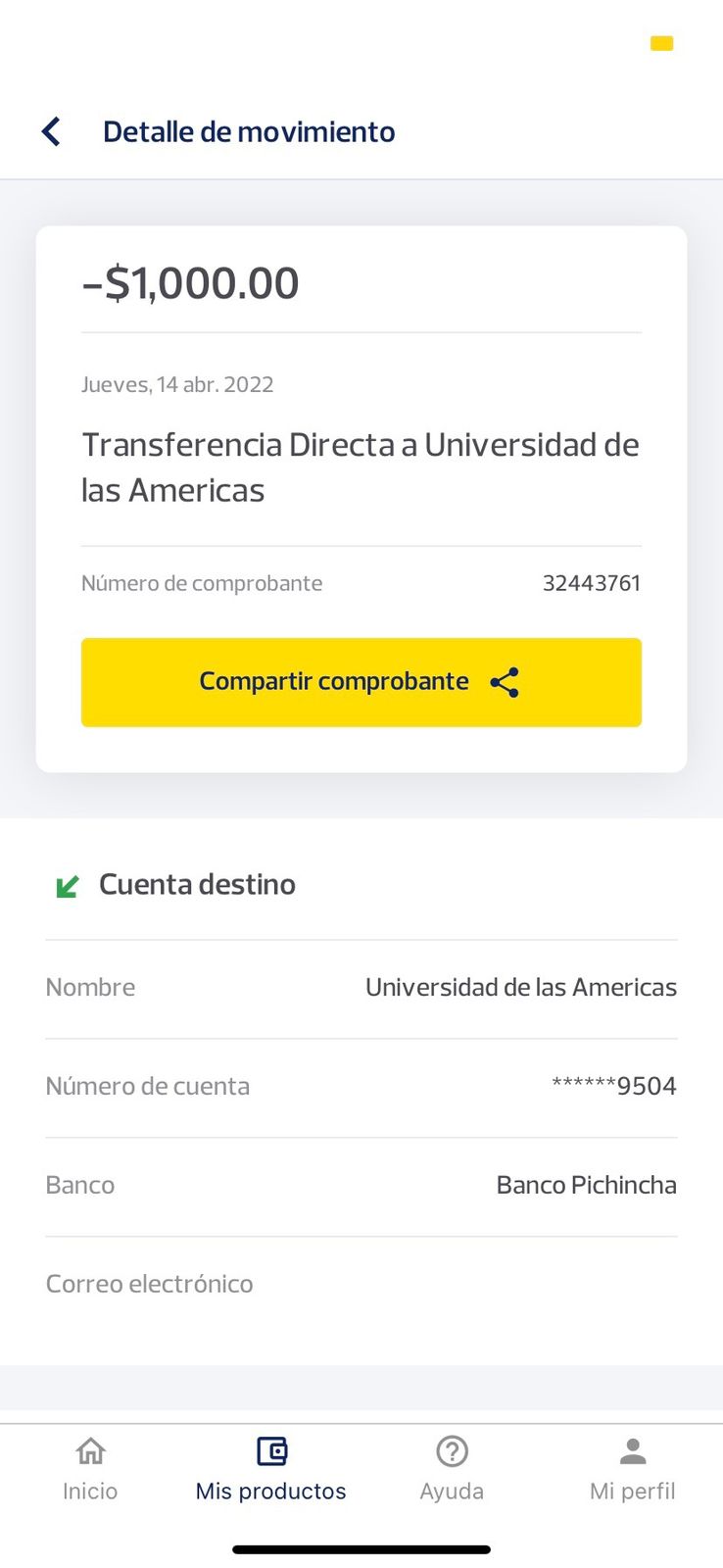723x1568 pixels.
Task: Open the Mis productos tab
Action: click(x=270, y=1467)
